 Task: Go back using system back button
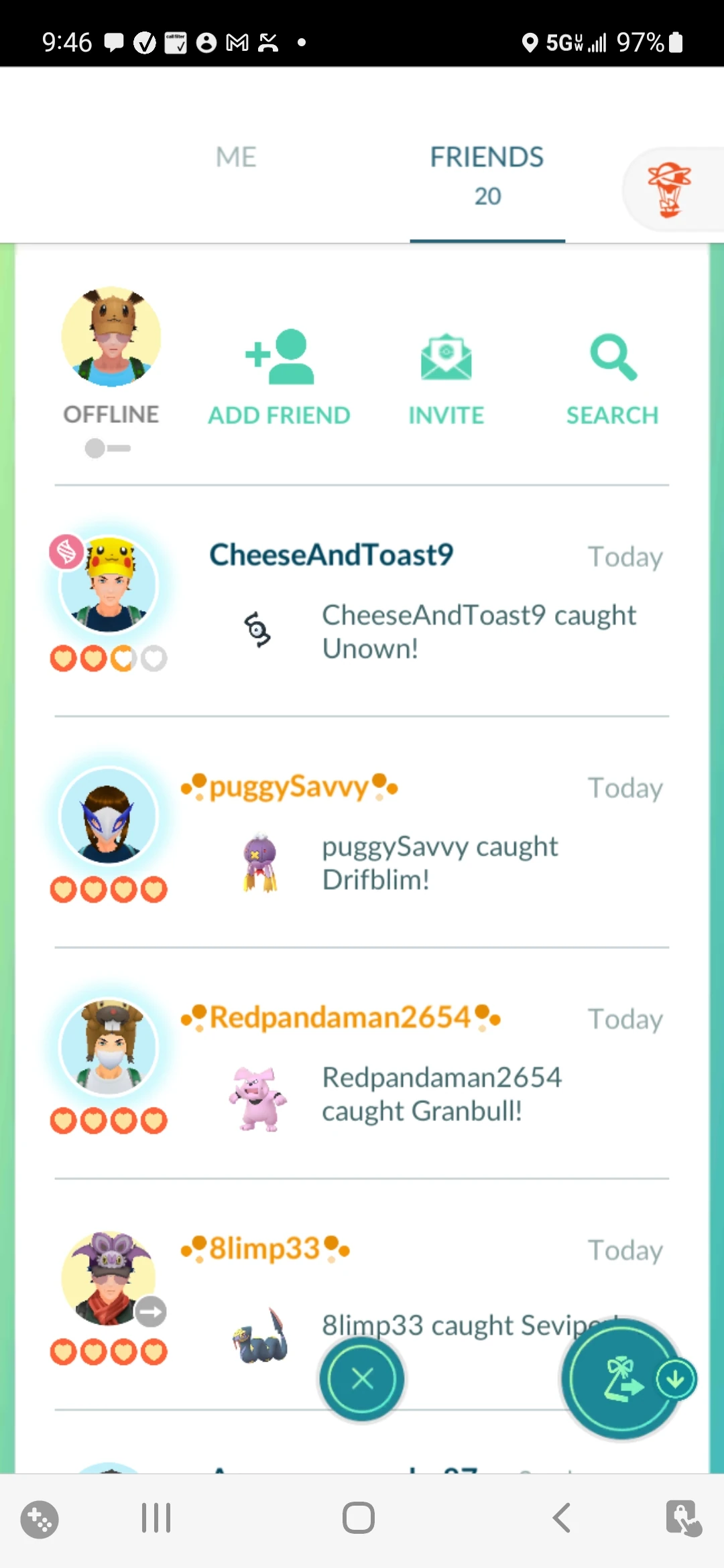(x=562, y=1518)
